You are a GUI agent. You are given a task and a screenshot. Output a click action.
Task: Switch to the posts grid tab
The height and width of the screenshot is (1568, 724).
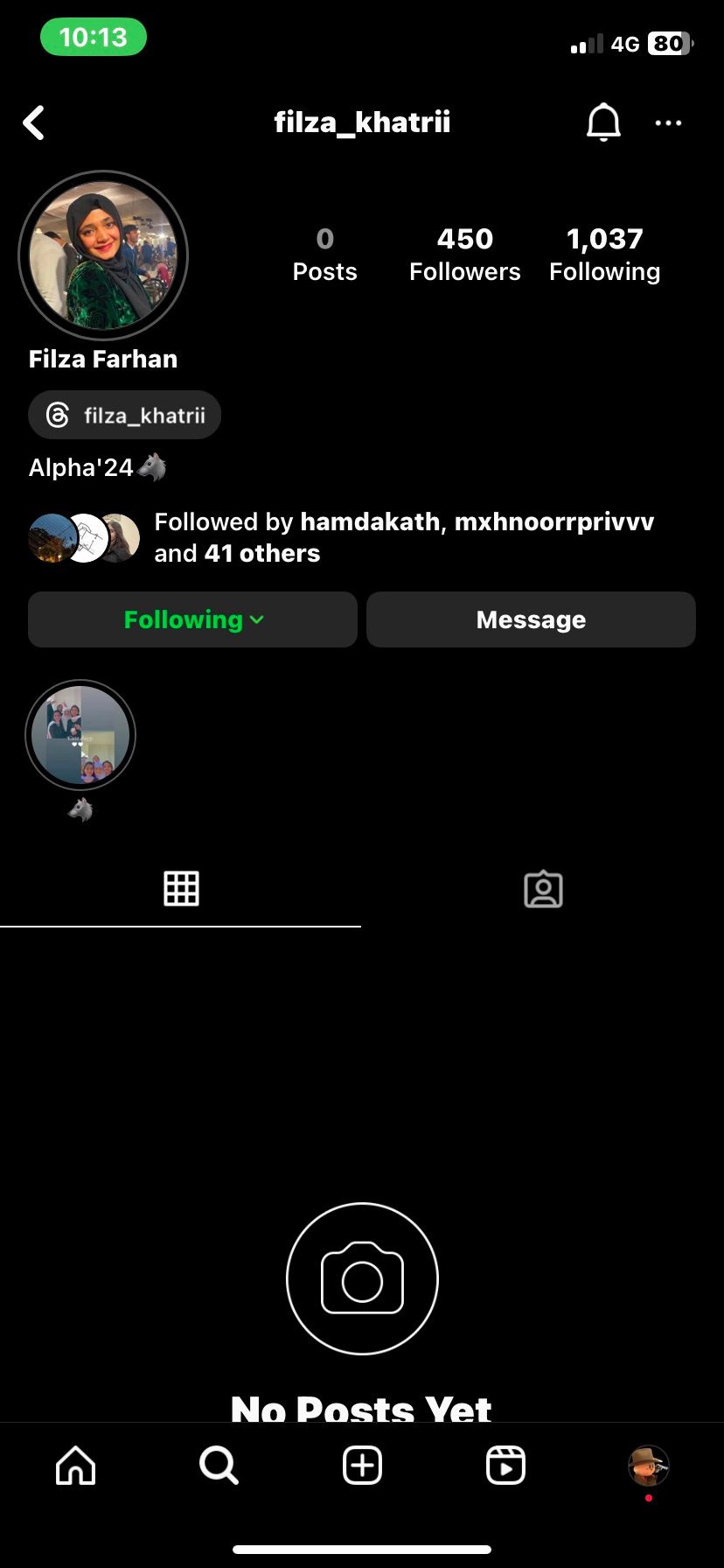(x=181, y=889)
